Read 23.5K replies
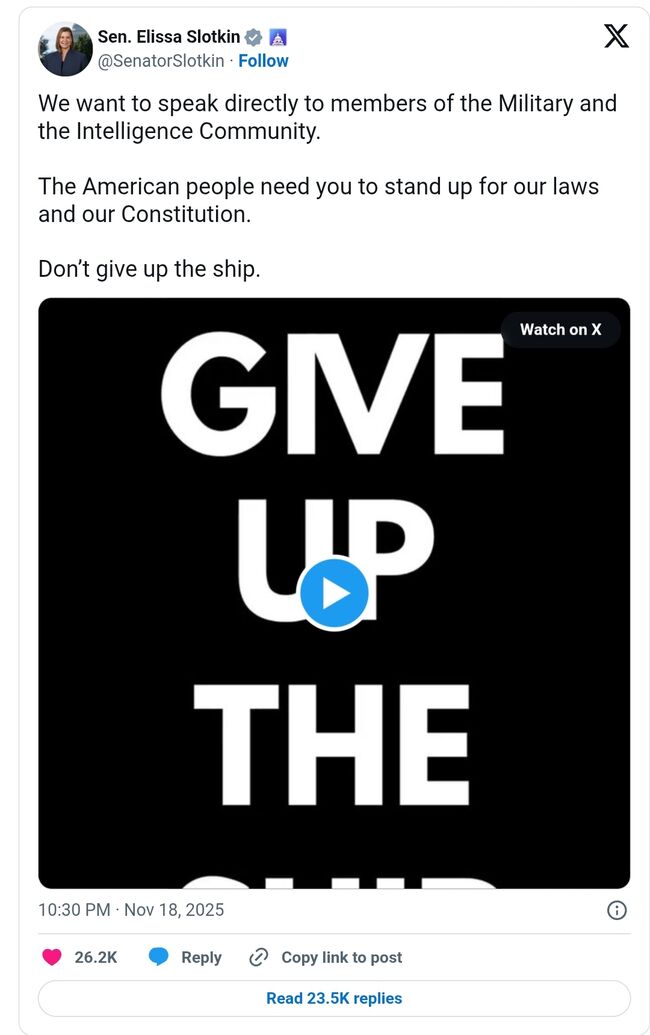The width and height of the screenshot is (650, 1035). point(334,998)
